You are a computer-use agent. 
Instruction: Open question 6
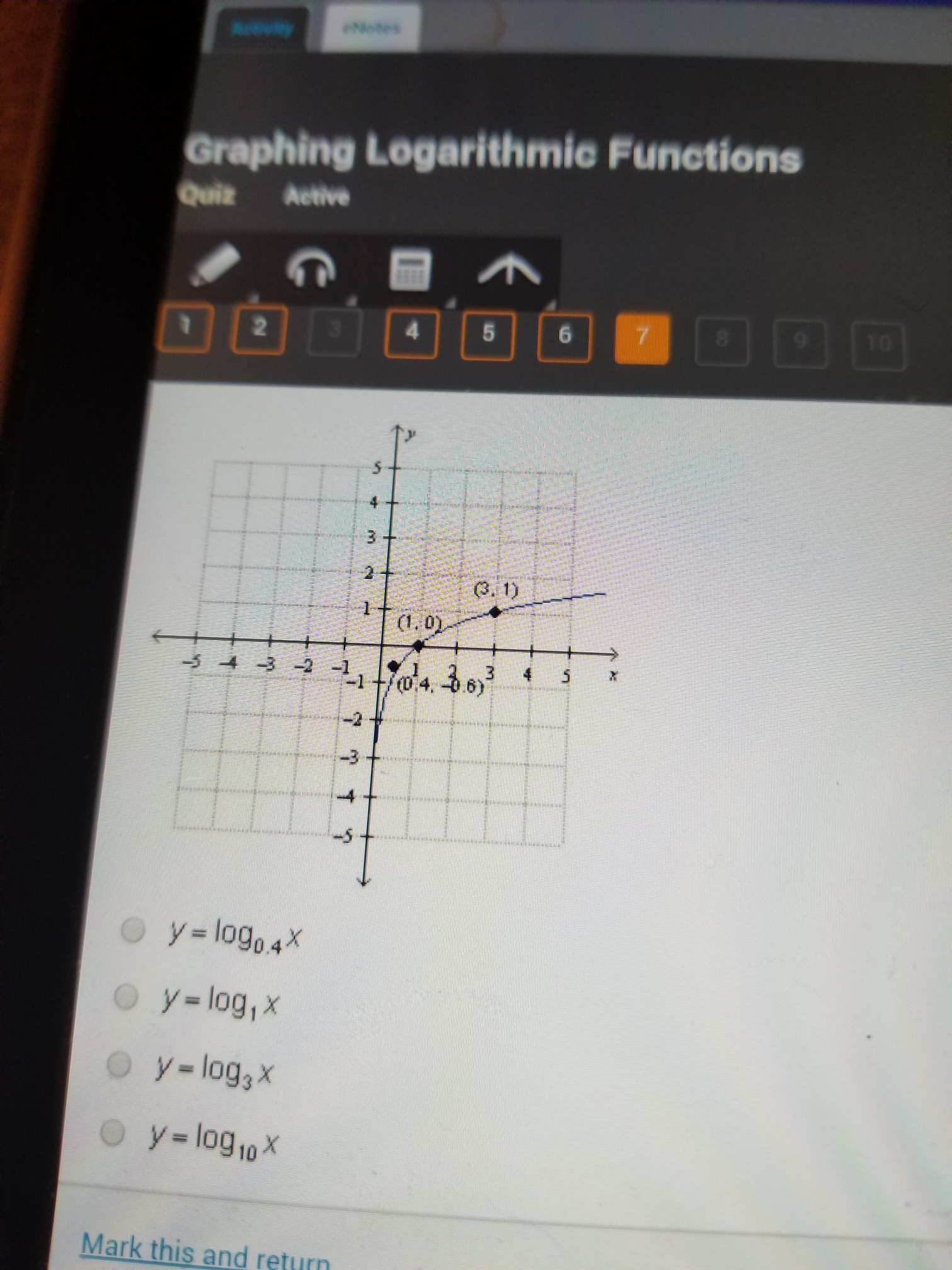click(x=564, y=337)
